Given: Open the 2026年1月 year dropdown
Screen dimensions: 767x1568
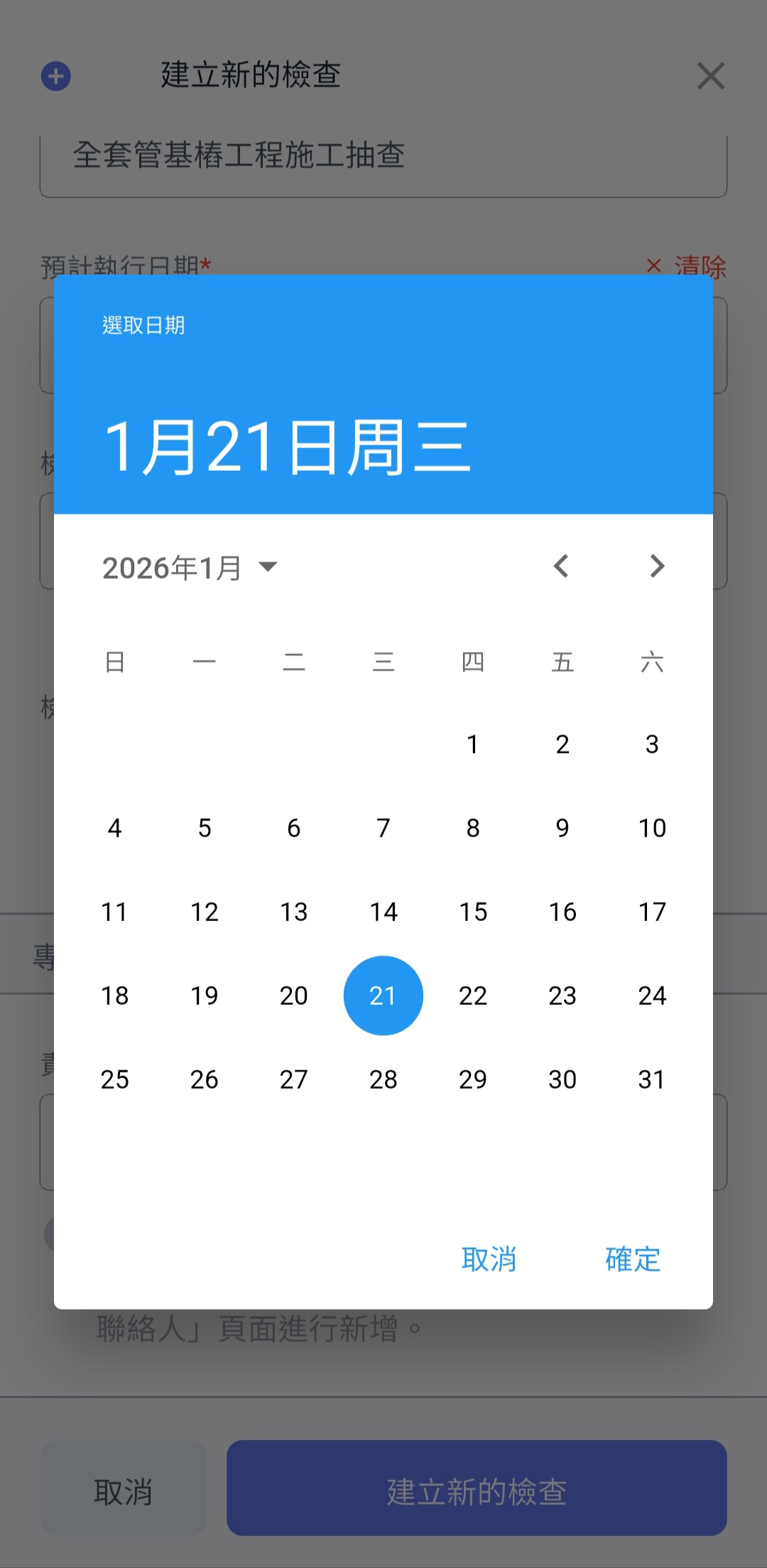Looking at the screenshot, I should (190, 567).
